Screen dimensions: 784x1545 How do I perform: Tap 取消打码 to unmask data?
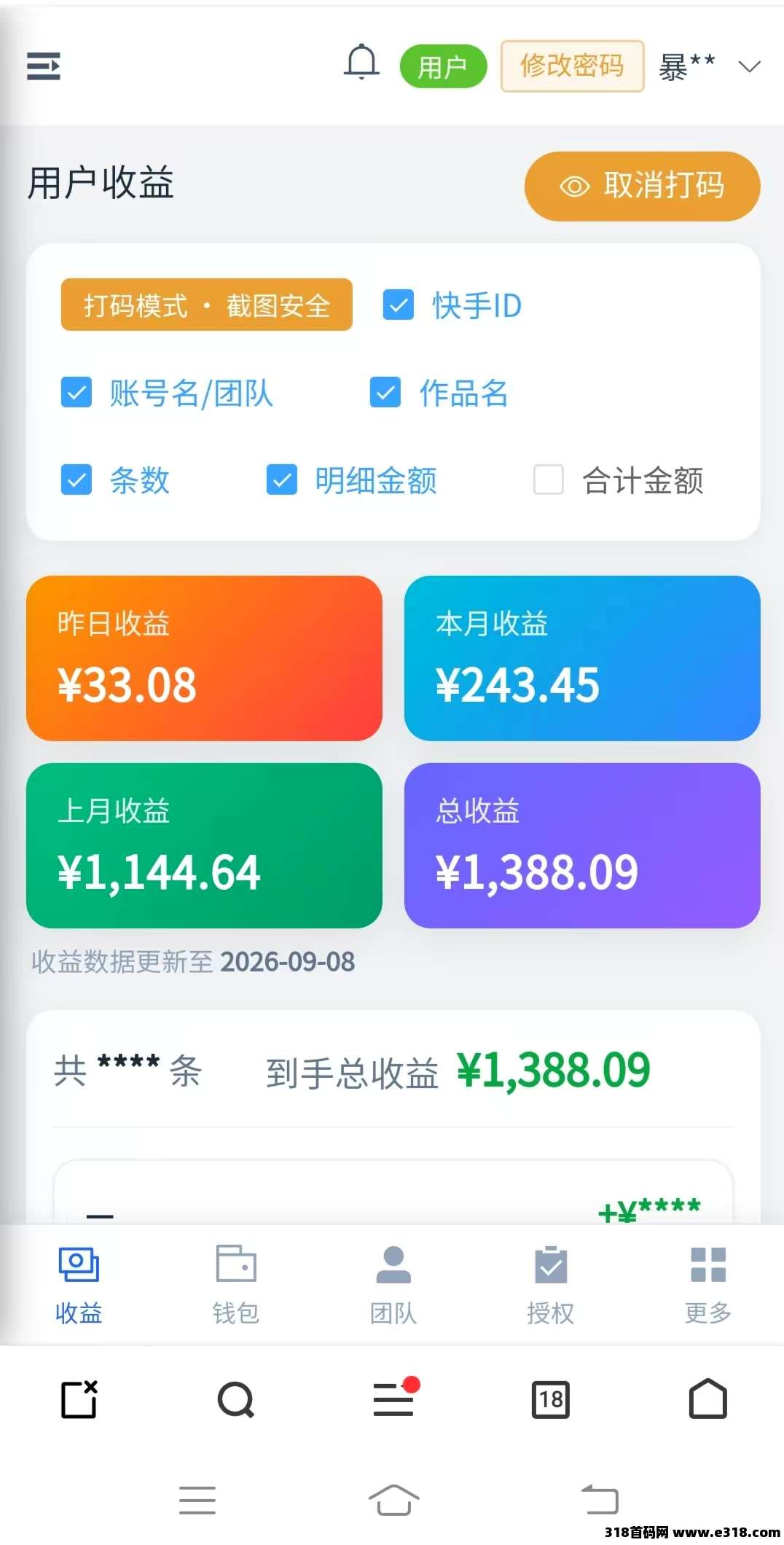point(642,186)
